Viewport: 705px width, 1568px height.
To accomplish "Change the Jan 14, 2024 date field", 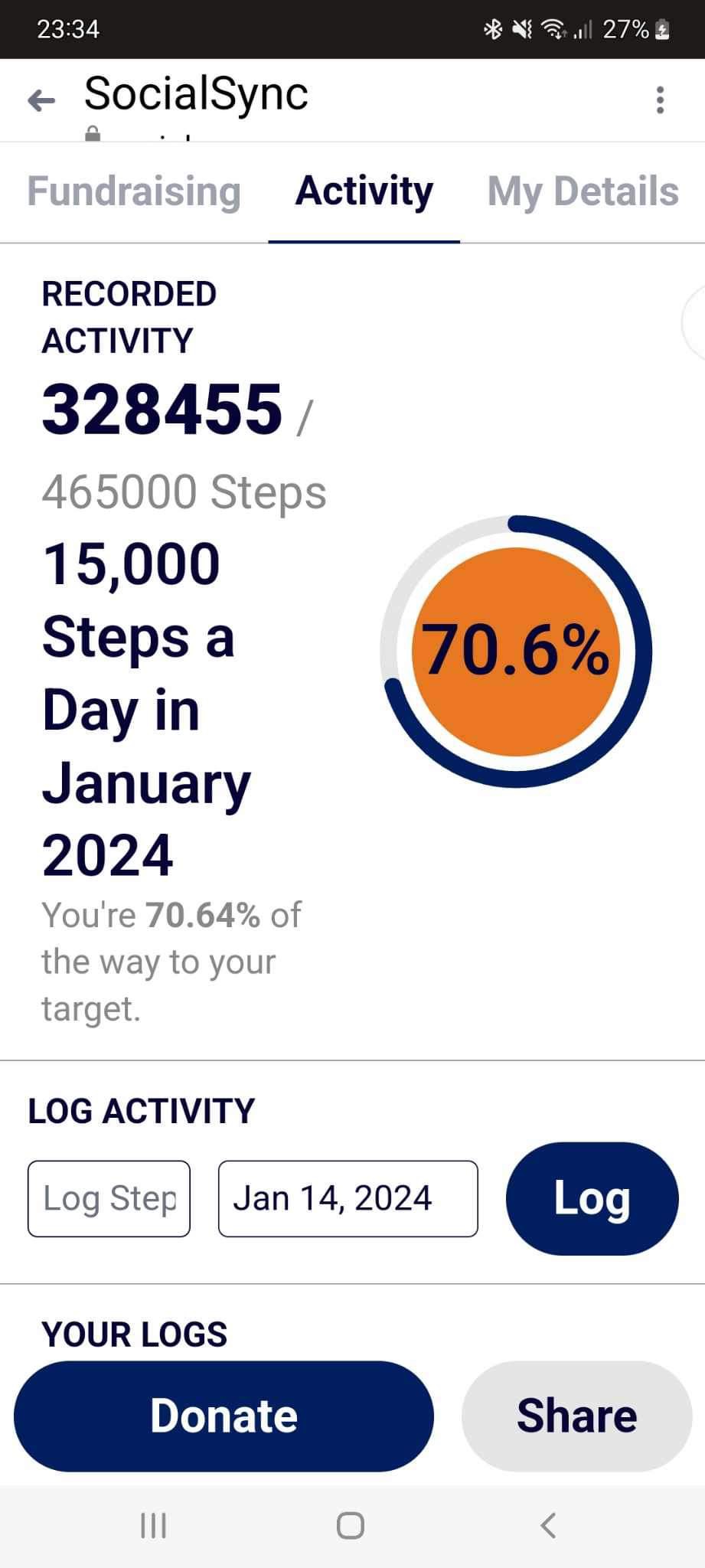I will [348, 1199].
